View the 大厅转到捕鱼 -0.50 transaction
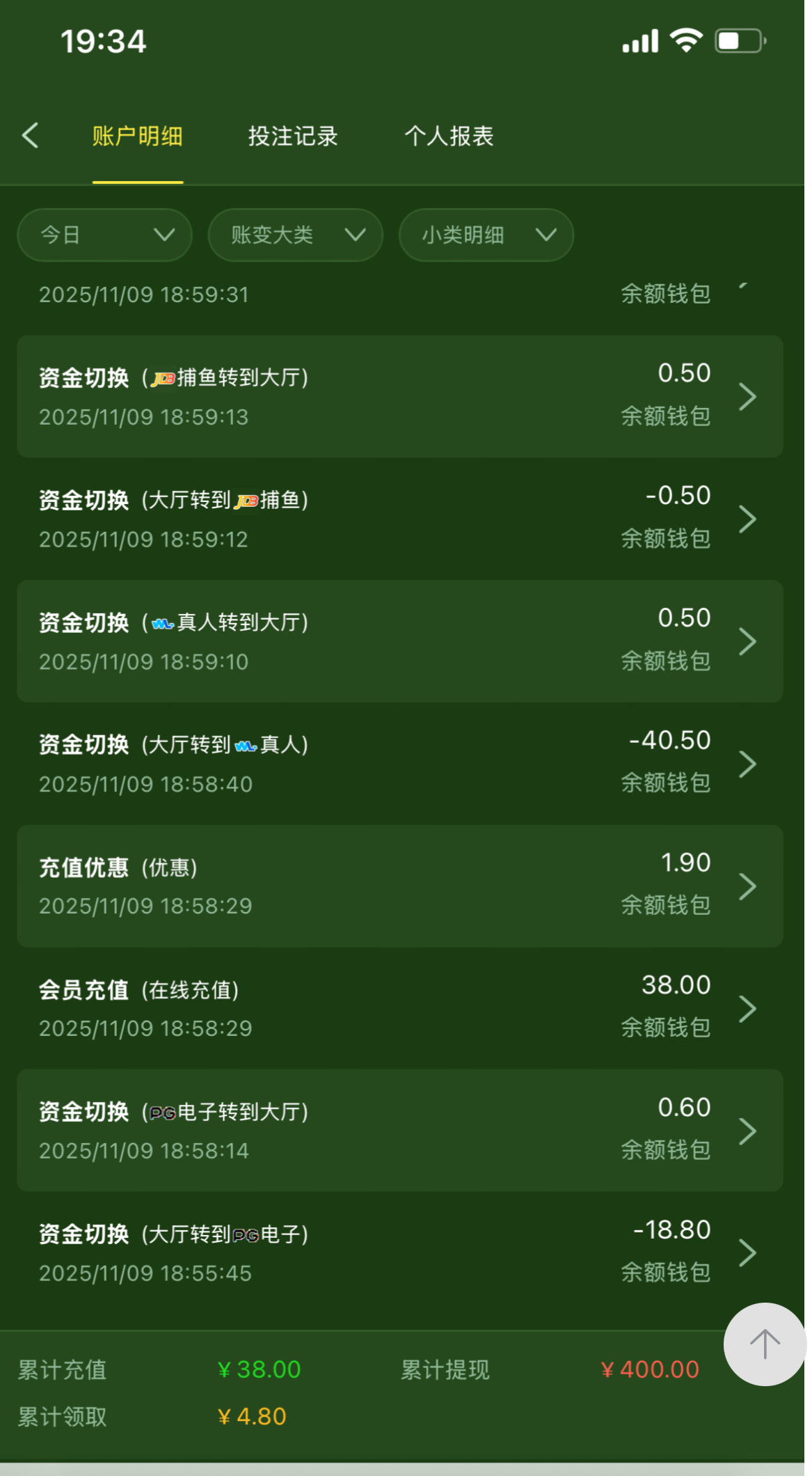812x1476 pixels. [399, 519]
